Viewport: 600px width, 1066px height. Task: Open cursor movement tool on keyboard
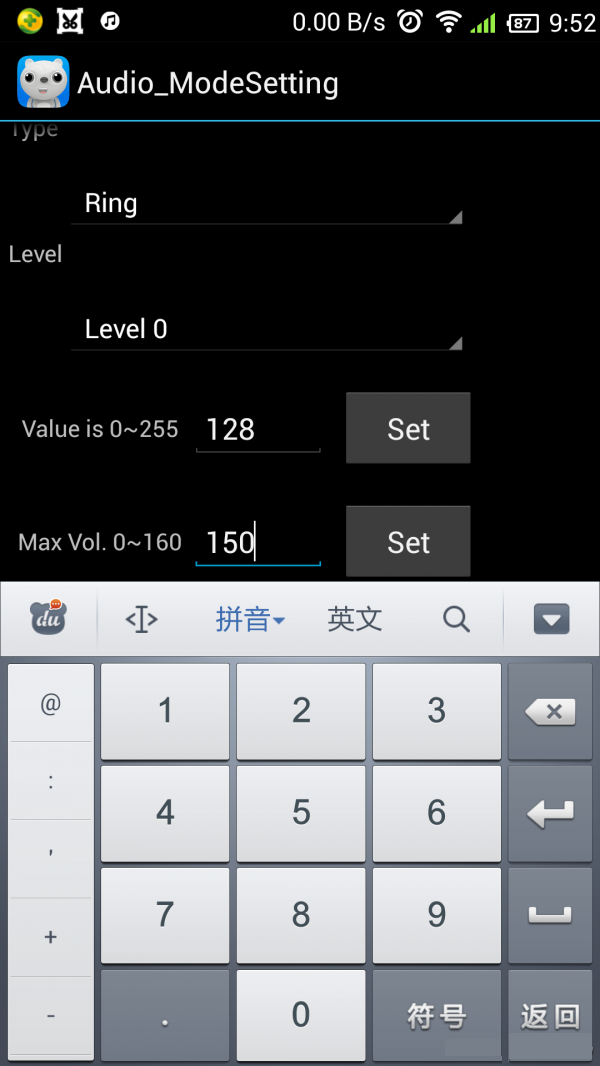pos(142,620)
